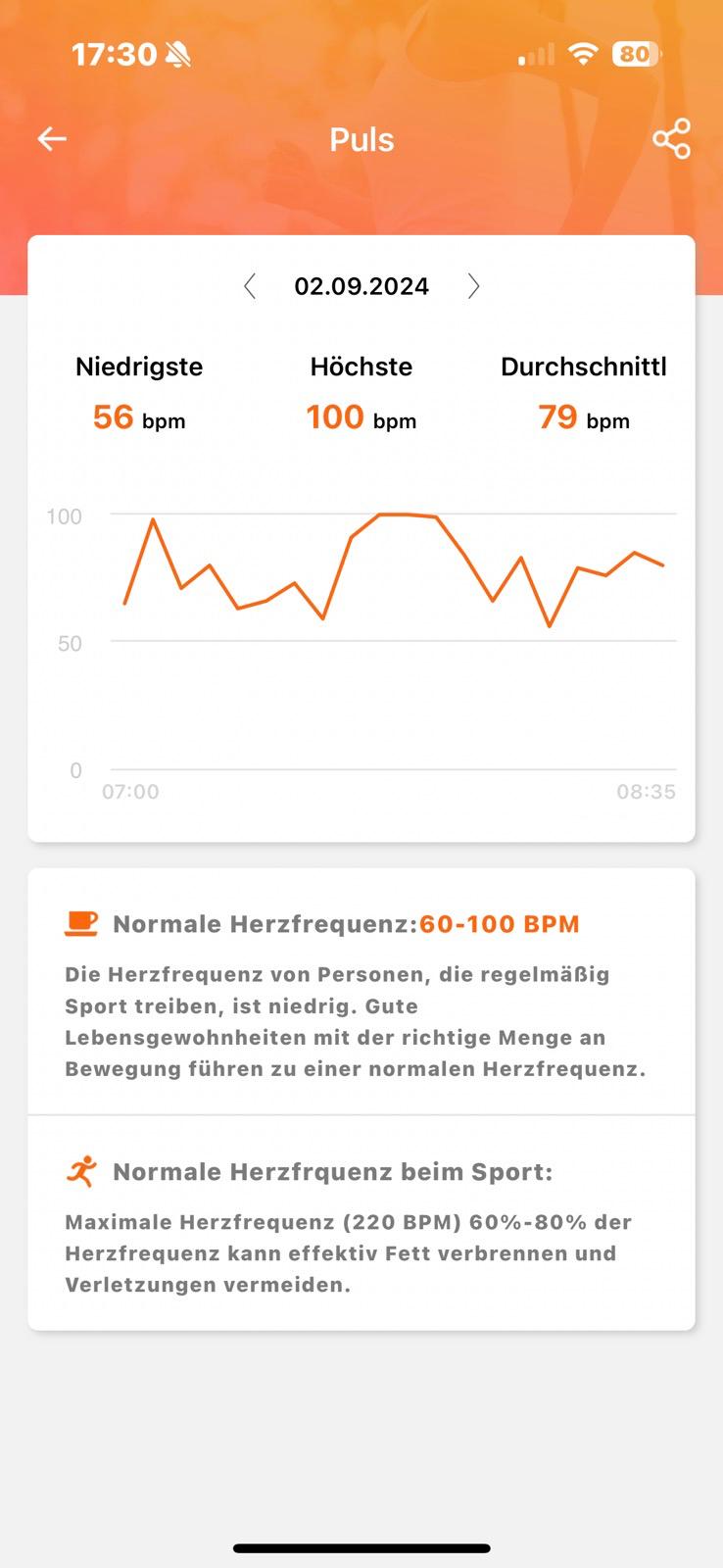Open the date picker for 02.09.2024

tap(361, 286)
